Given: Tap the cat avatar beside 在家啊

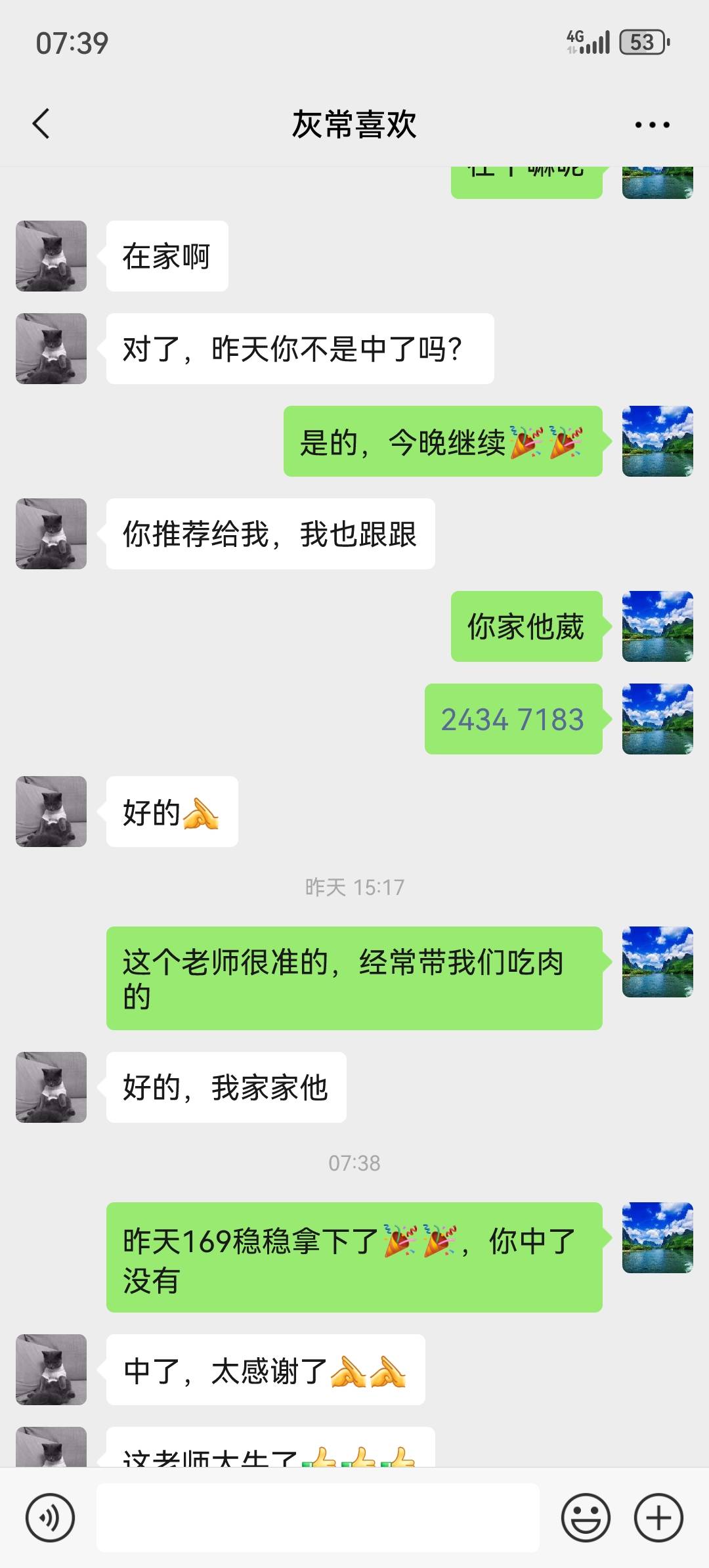Looking at the screenshot, I should [51, 256].
